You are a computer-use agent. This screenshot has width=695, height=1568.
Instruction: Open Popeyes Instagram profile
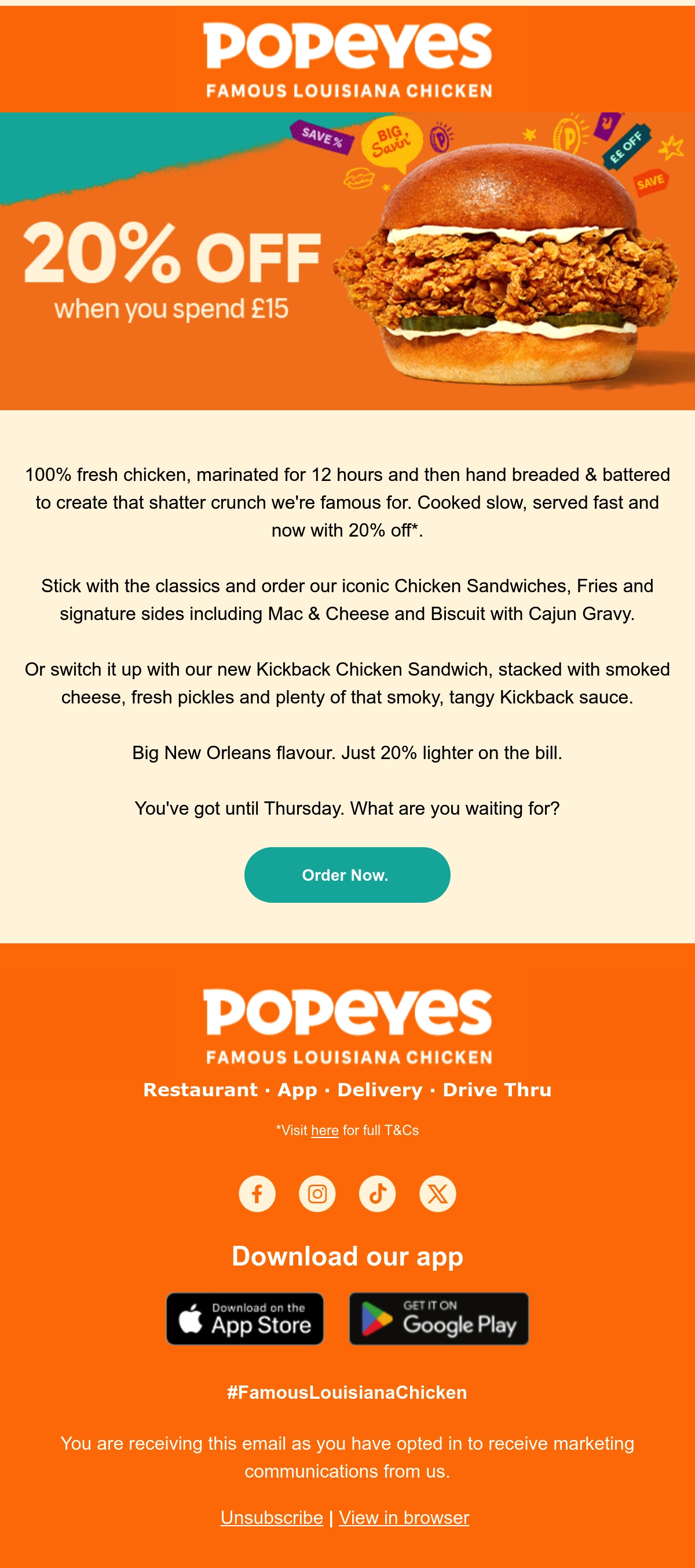click(317, 1194)
